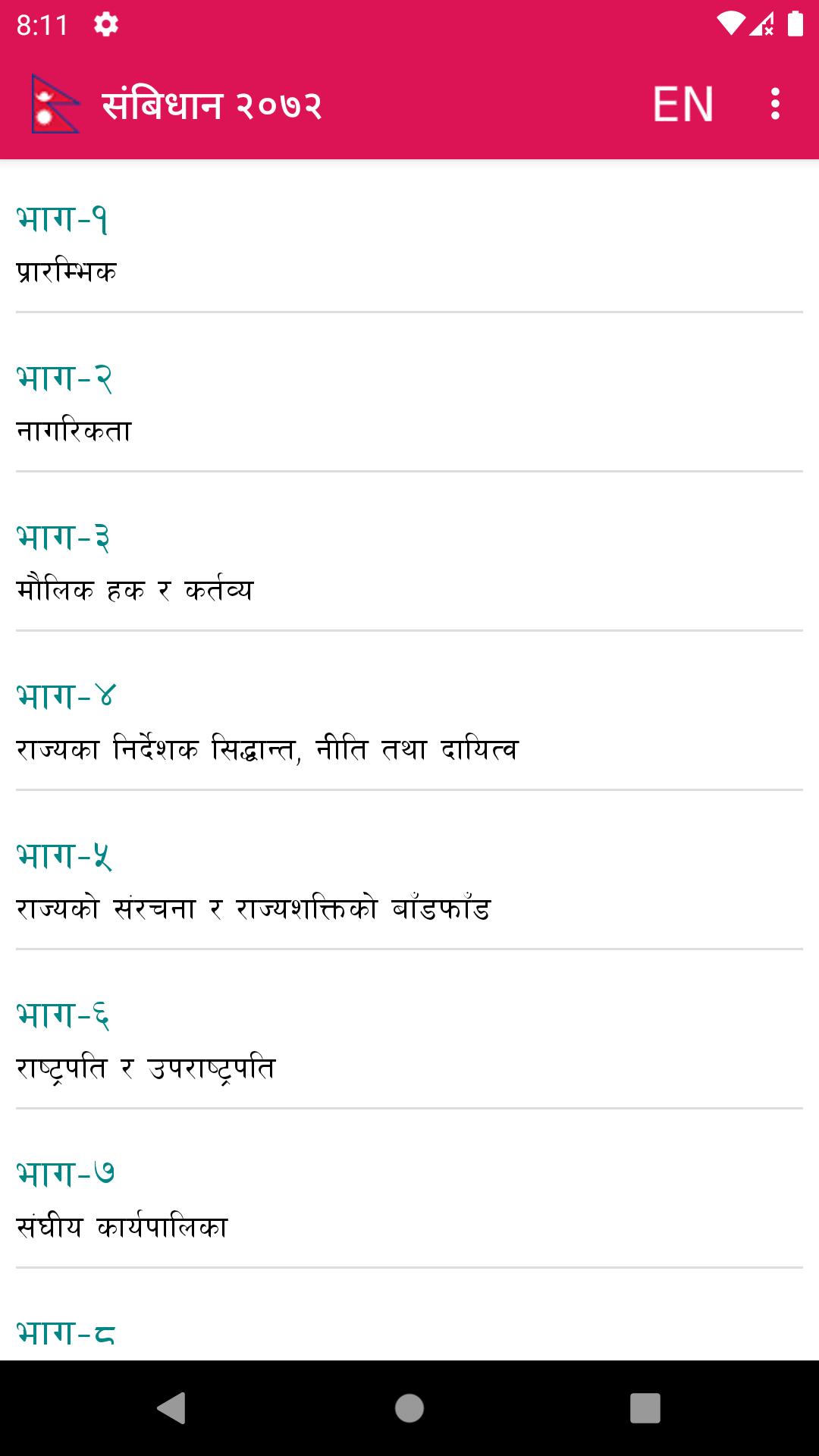Open the overflow menu
Image resolution: width=819 pixels, height=1456 pixels.
774,104
